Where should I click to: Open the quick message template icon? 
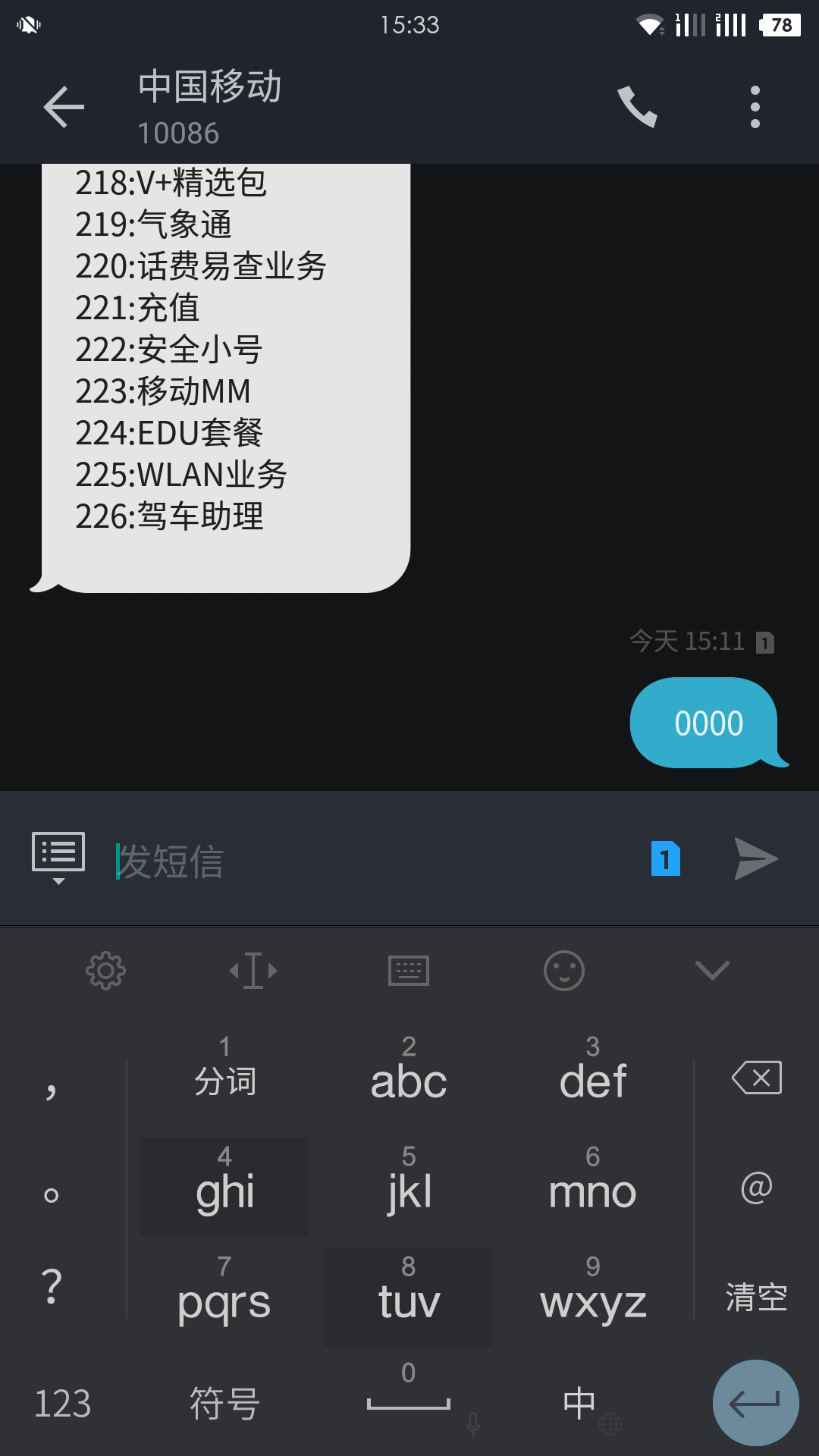pos(58,858)
